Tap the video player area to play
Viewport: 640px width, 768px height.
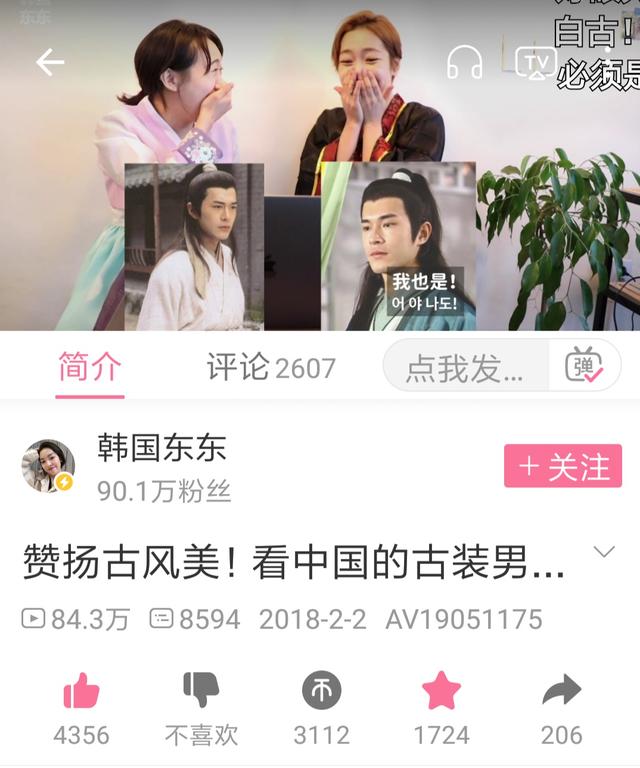(x=320, y=200)
